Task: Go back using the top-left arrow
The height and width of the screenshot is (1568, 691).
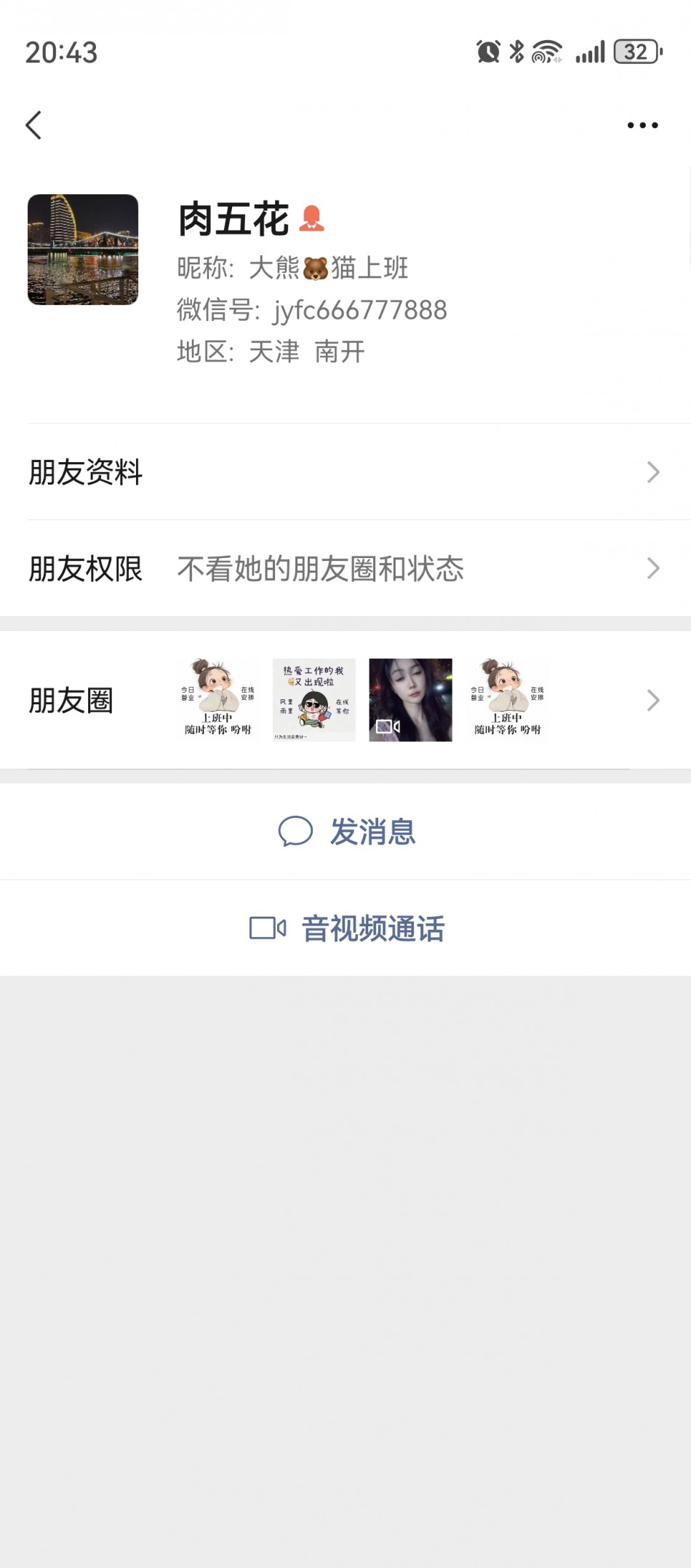Action: pos(33,125)
